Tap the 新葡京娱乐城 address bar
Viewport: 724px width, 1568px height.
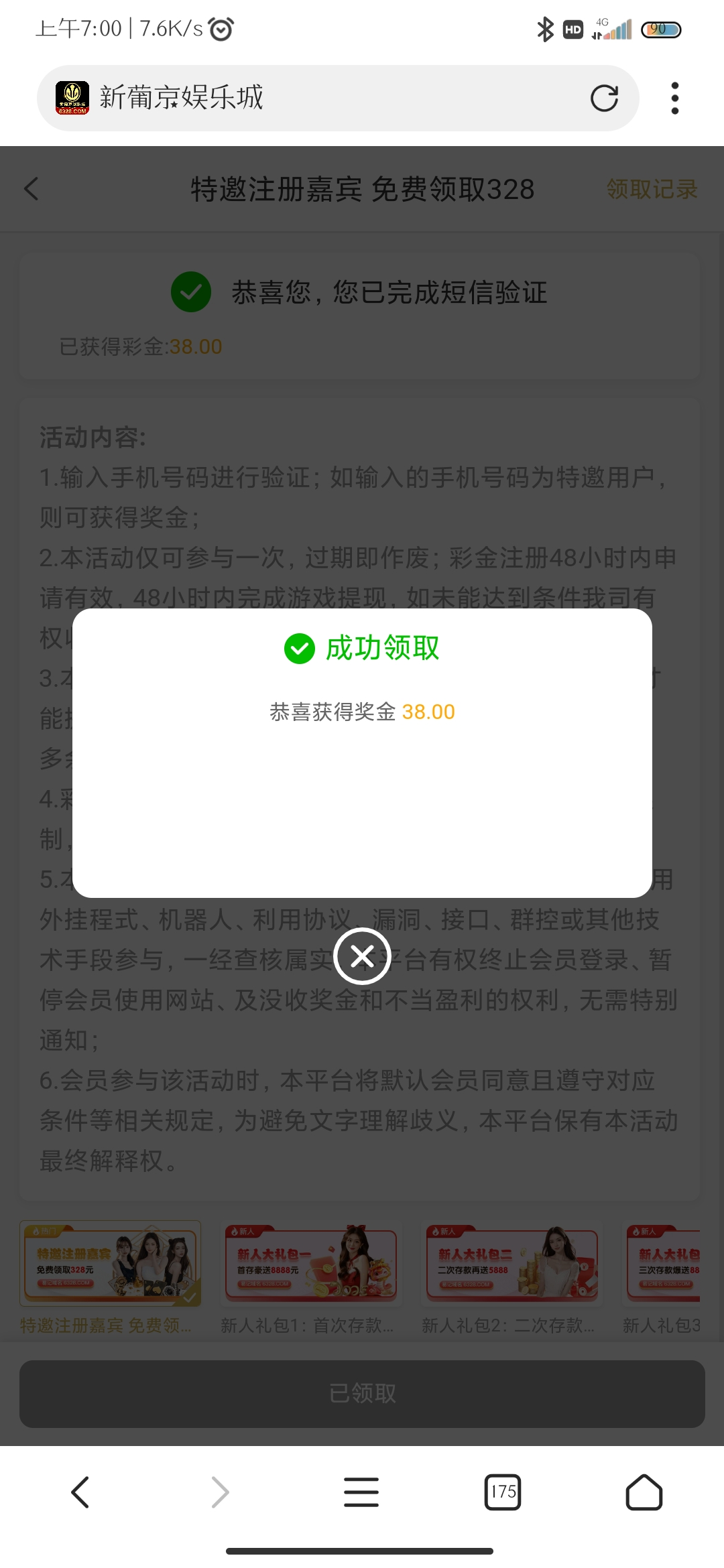(322, 99)
